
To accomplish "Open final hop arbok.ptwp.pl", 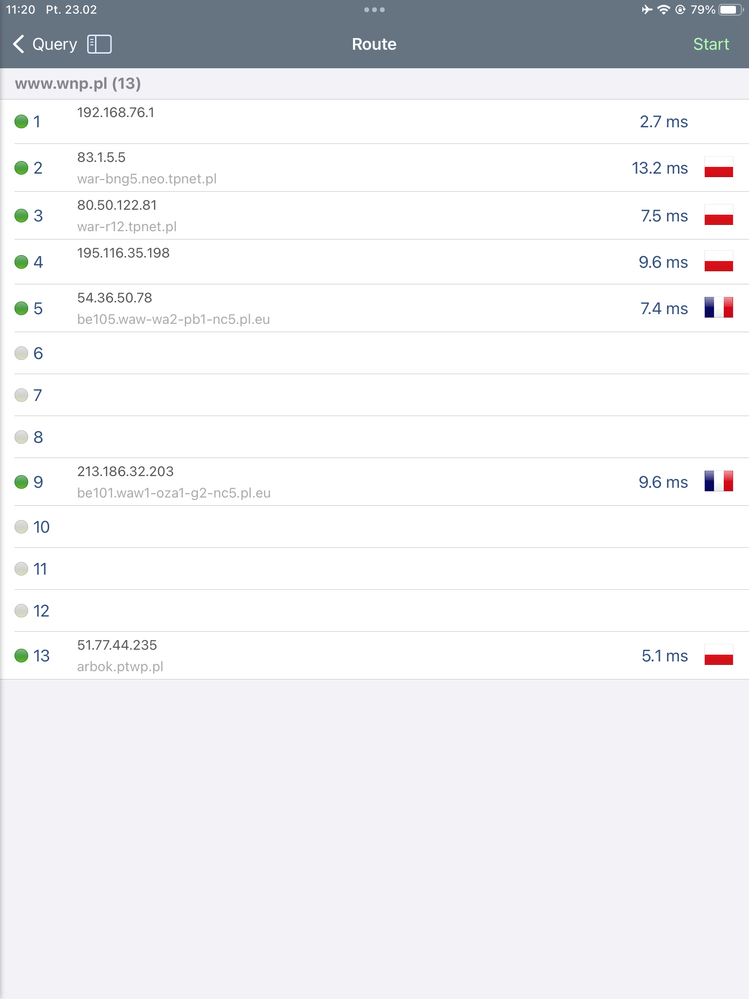I will click(x=374, y=656).
